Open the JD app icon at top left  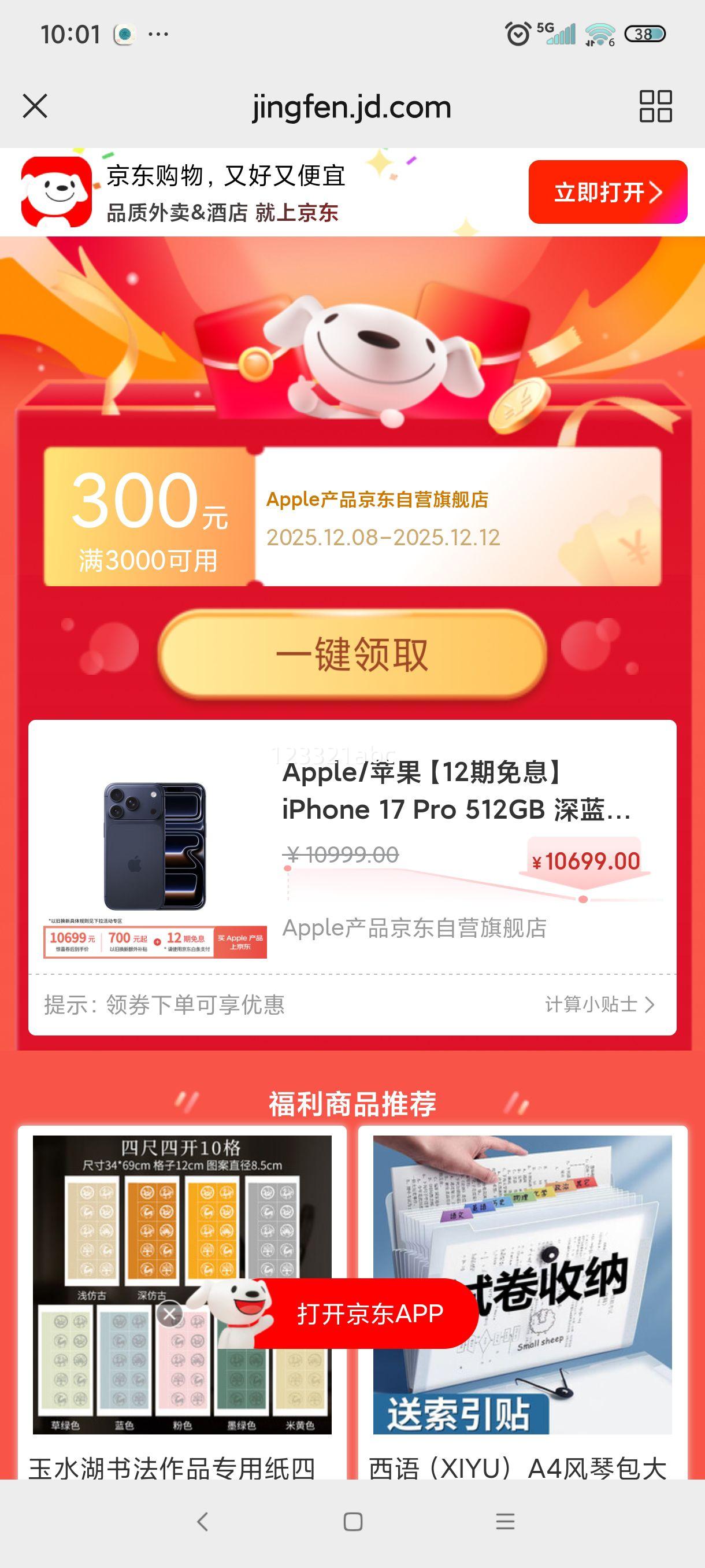coord(55,192)
